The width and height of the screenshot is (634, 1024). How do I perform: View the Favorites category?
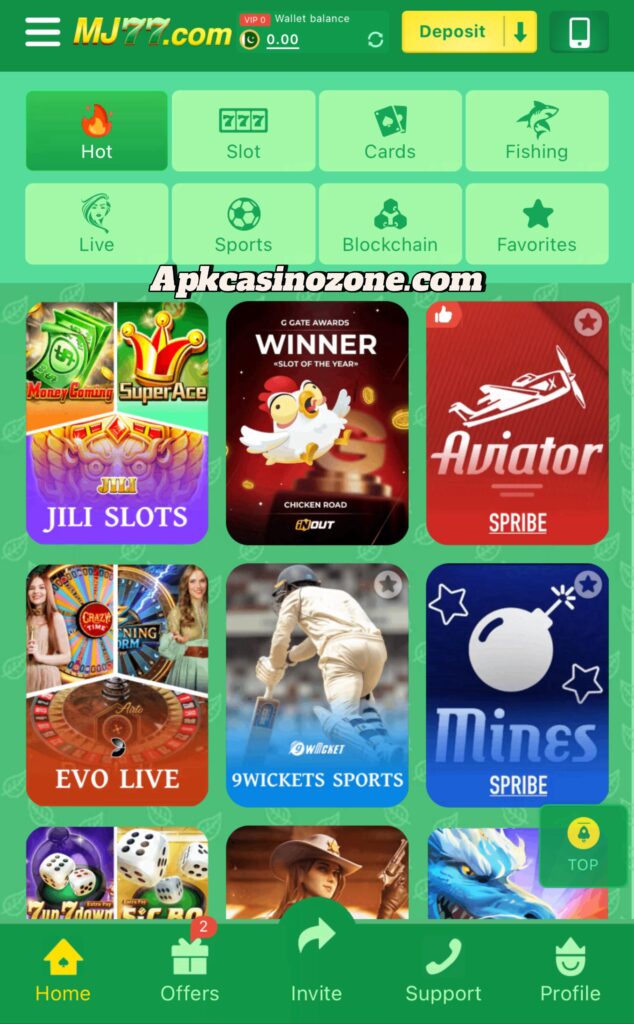pos(537,224)
